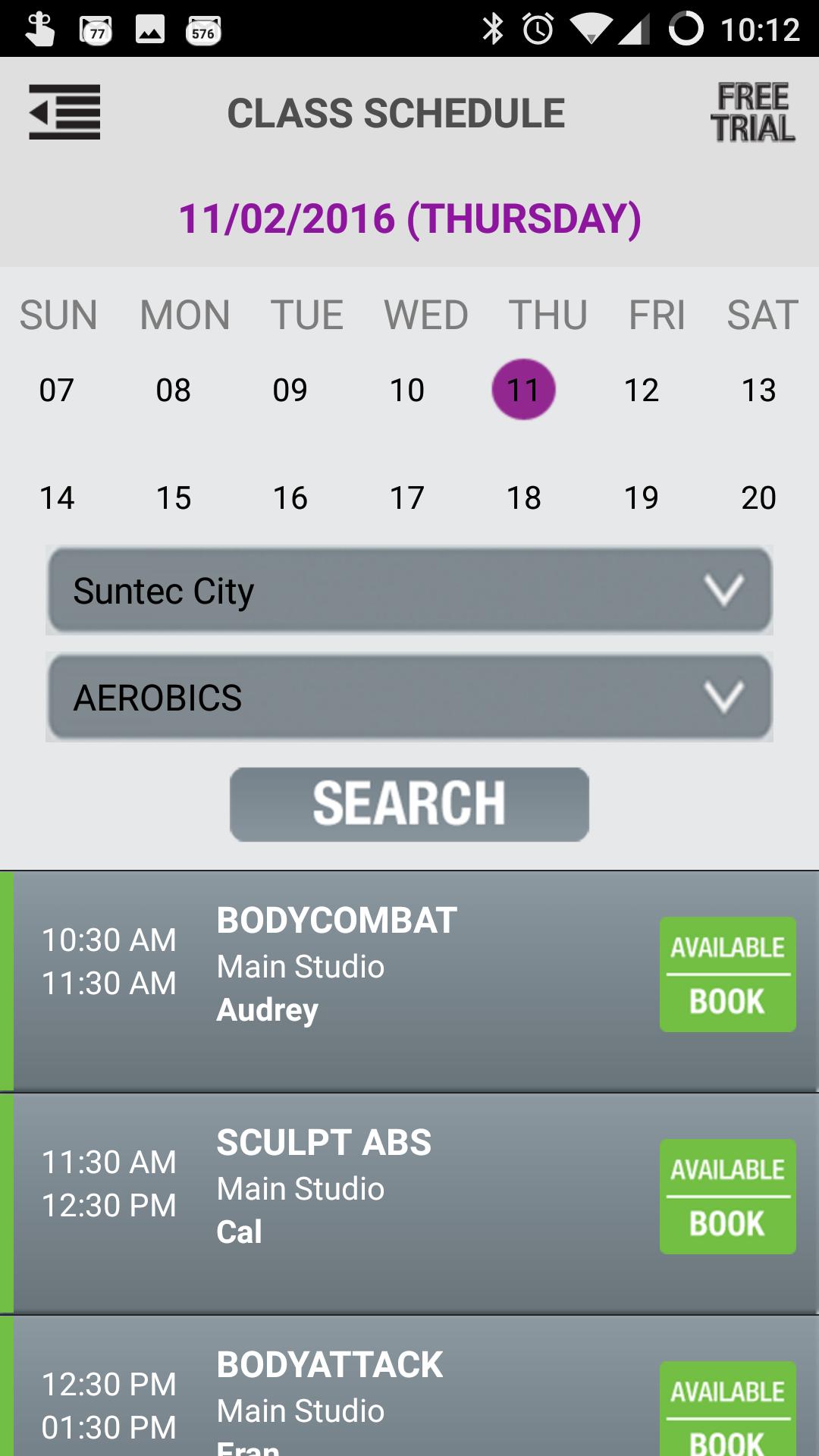Tap instructor name Audrey in class listing
Image resolution: width=819 pixels, height=1456 pixels.
[267, 1011]
